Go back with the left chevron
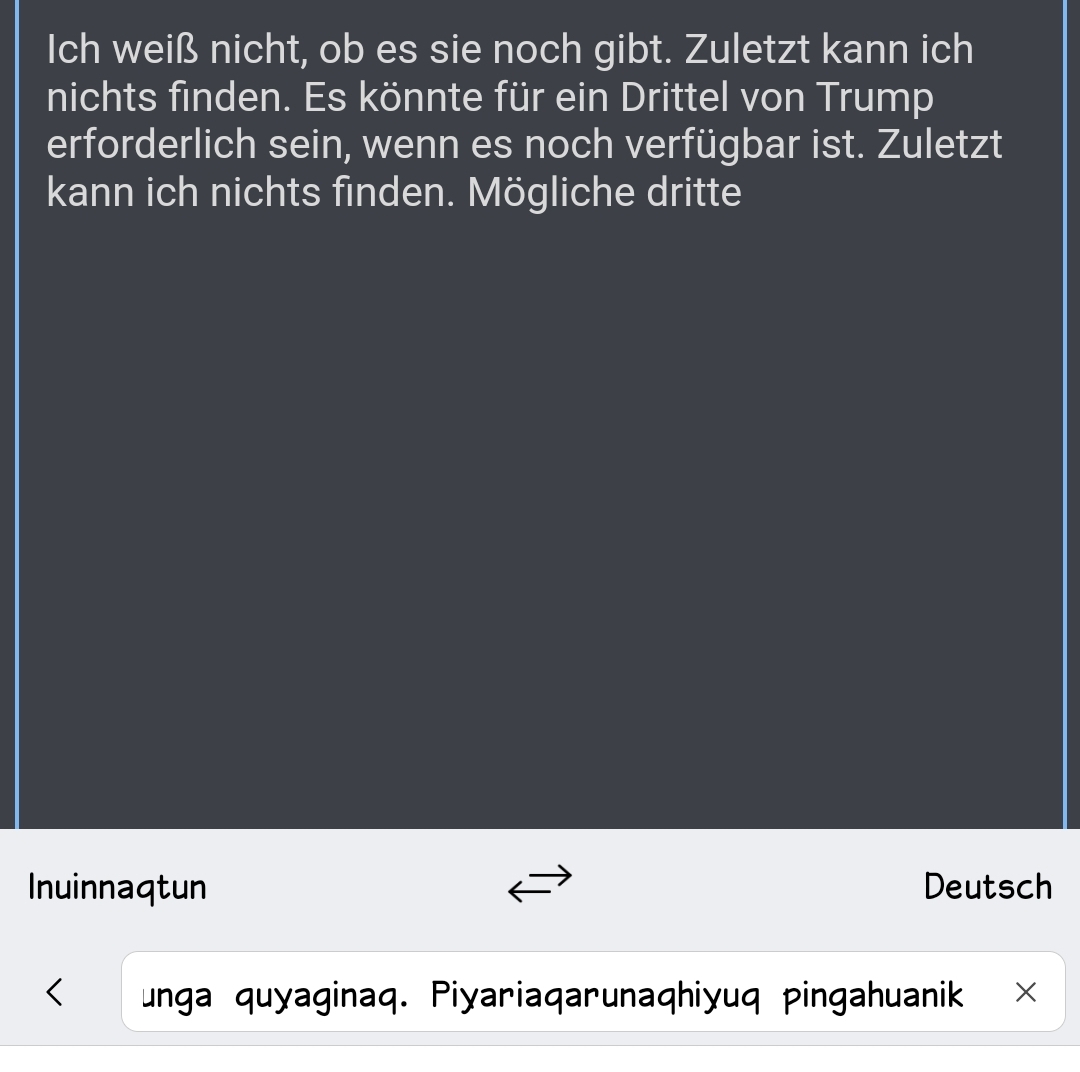The width and height of the screenshot is (1080, 1072). pos(55,992)
